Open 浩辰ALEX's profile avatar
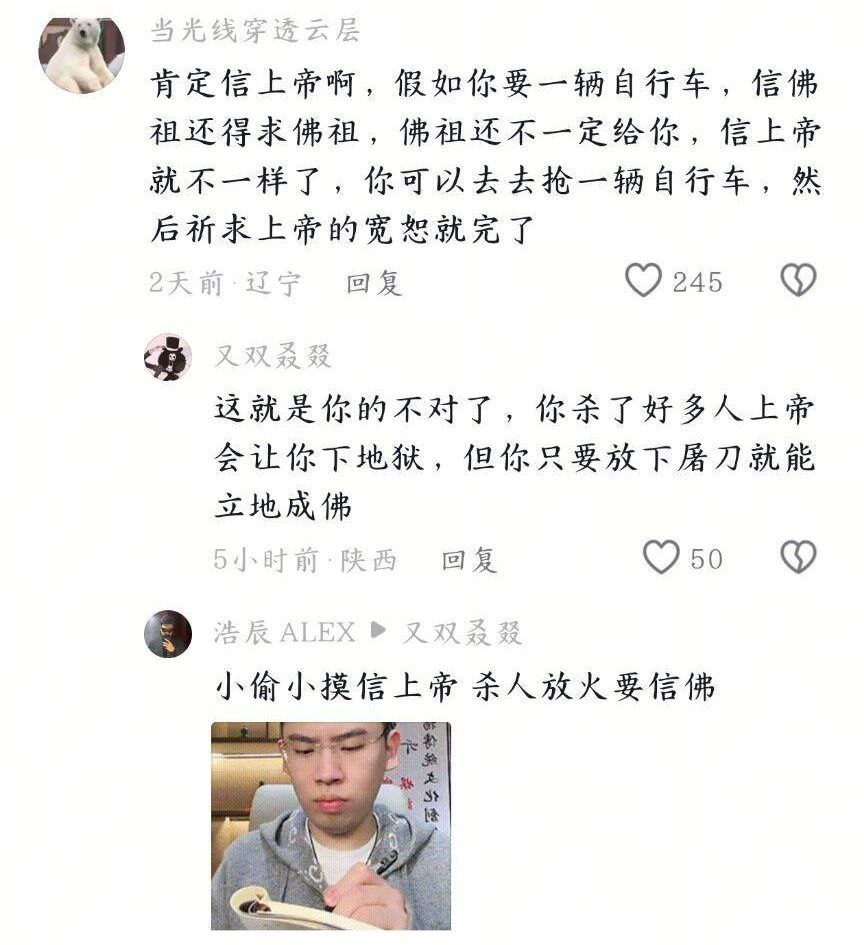864x945 pixels. (x=167, y=632)
